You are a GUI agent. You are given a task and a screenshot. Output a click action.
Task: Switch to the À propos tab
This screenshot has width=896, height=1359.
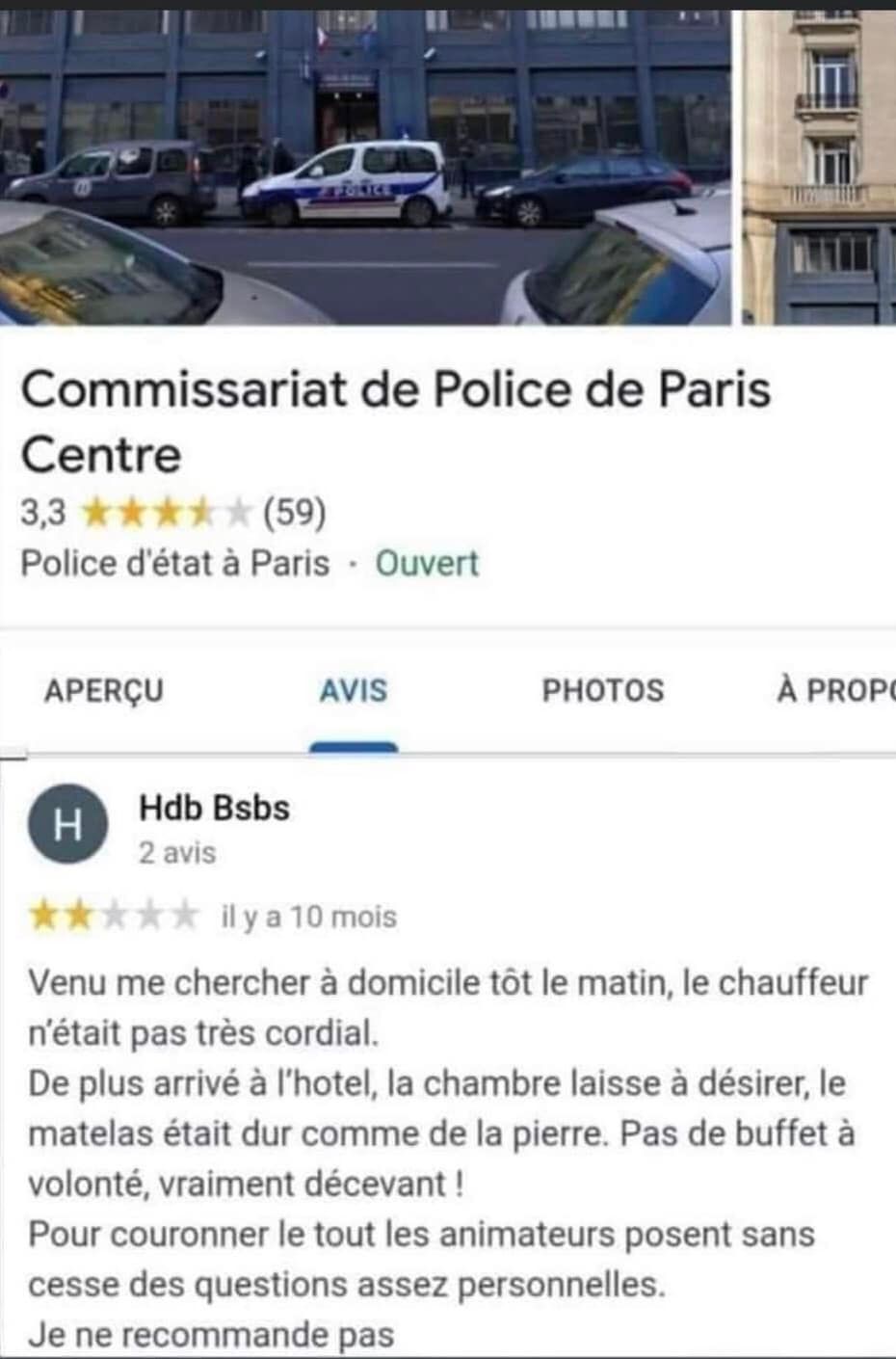point(834,690)
